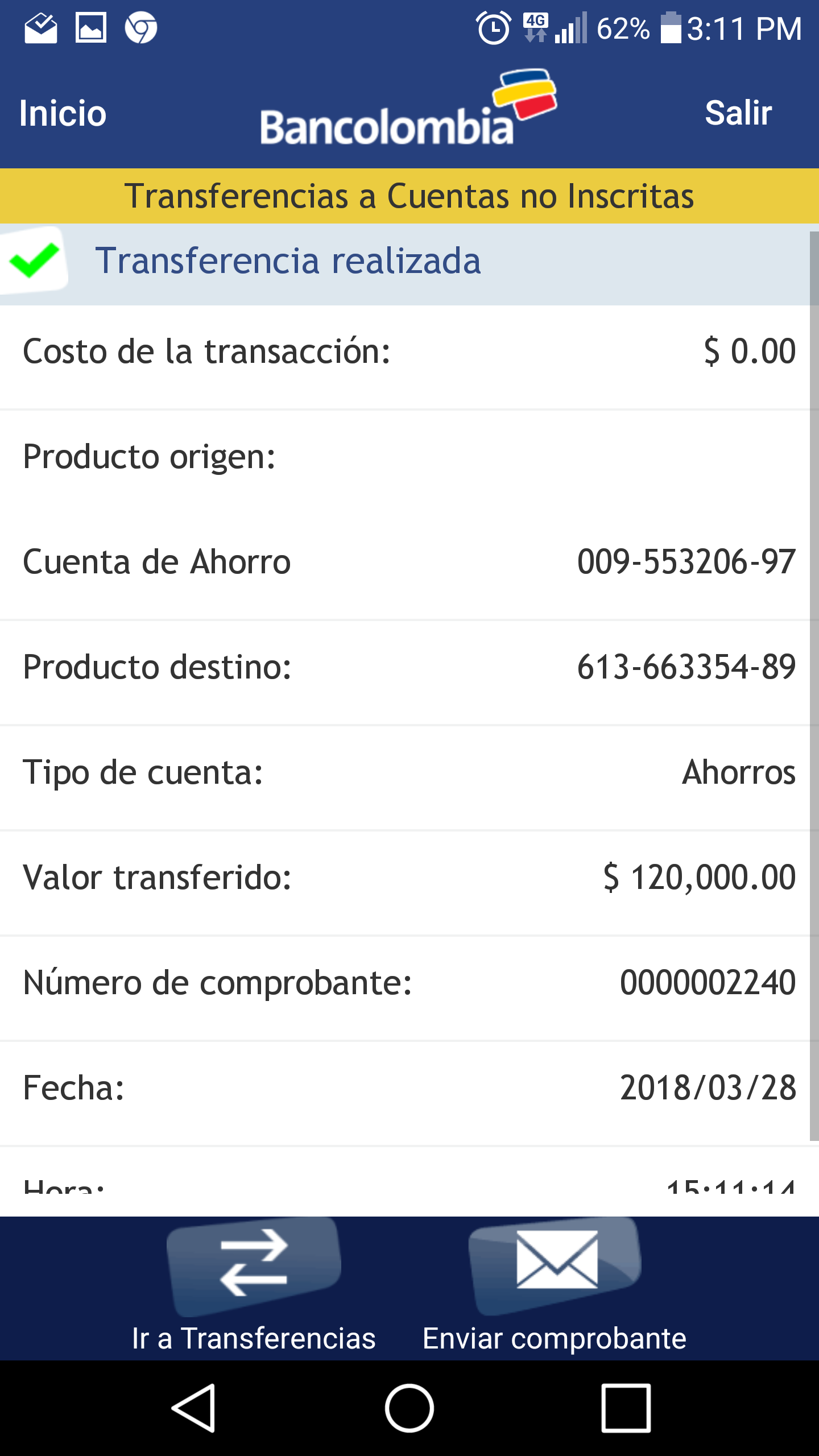Tap the system back button
The image size is (819, 1456).
pos(194,1408)
